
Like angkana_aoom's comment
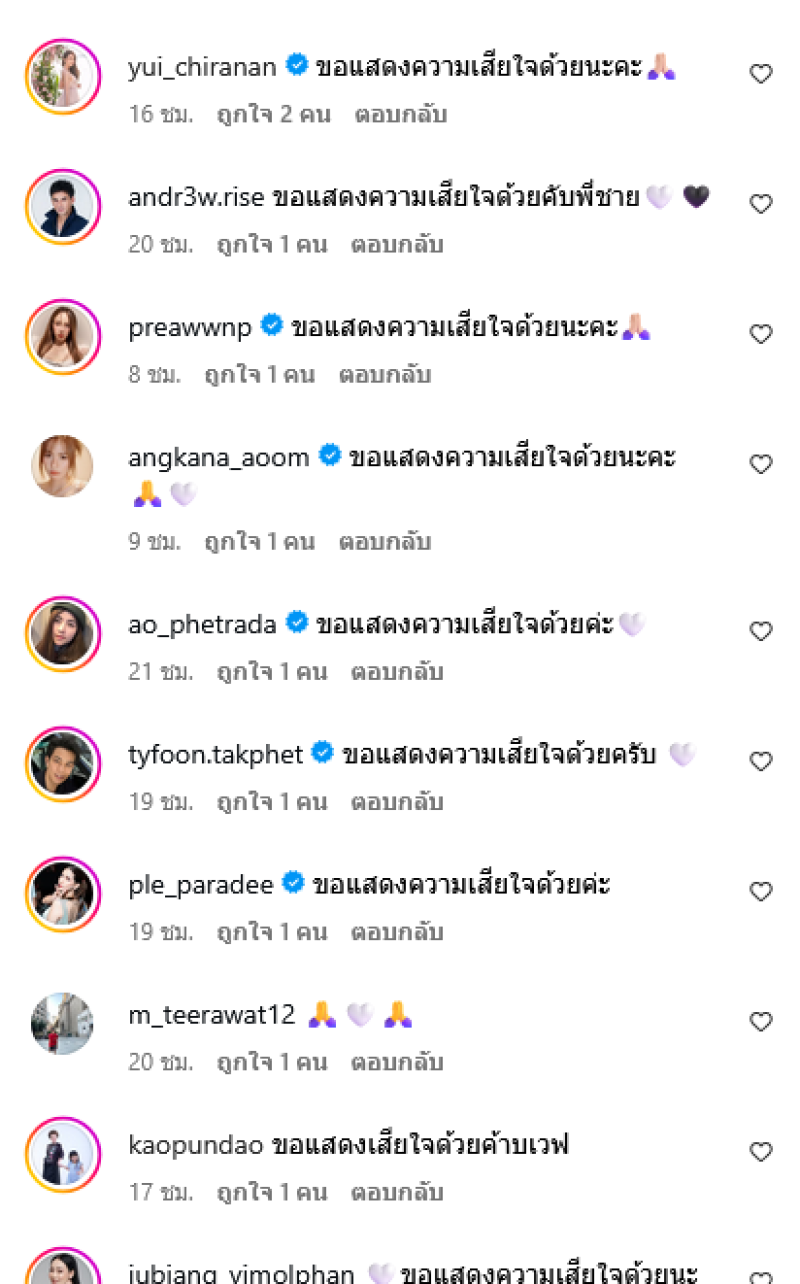[761, 464]
